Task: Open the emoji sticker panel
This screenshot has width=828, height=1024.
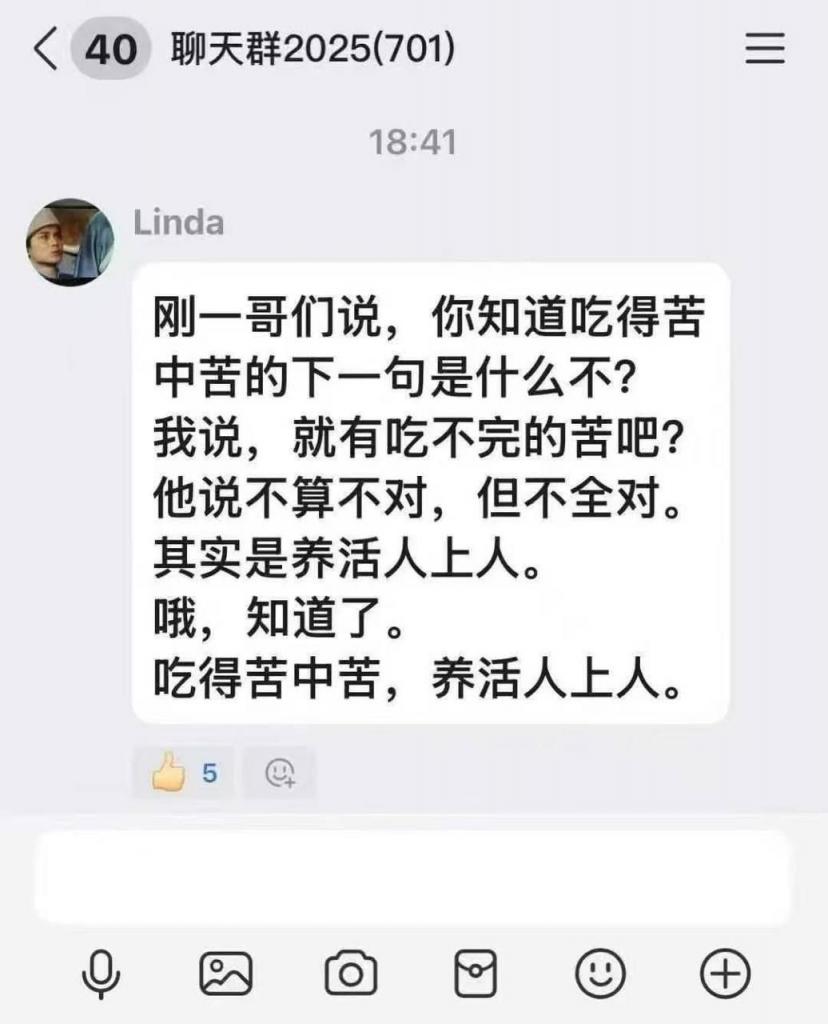Action: [601, 972]
